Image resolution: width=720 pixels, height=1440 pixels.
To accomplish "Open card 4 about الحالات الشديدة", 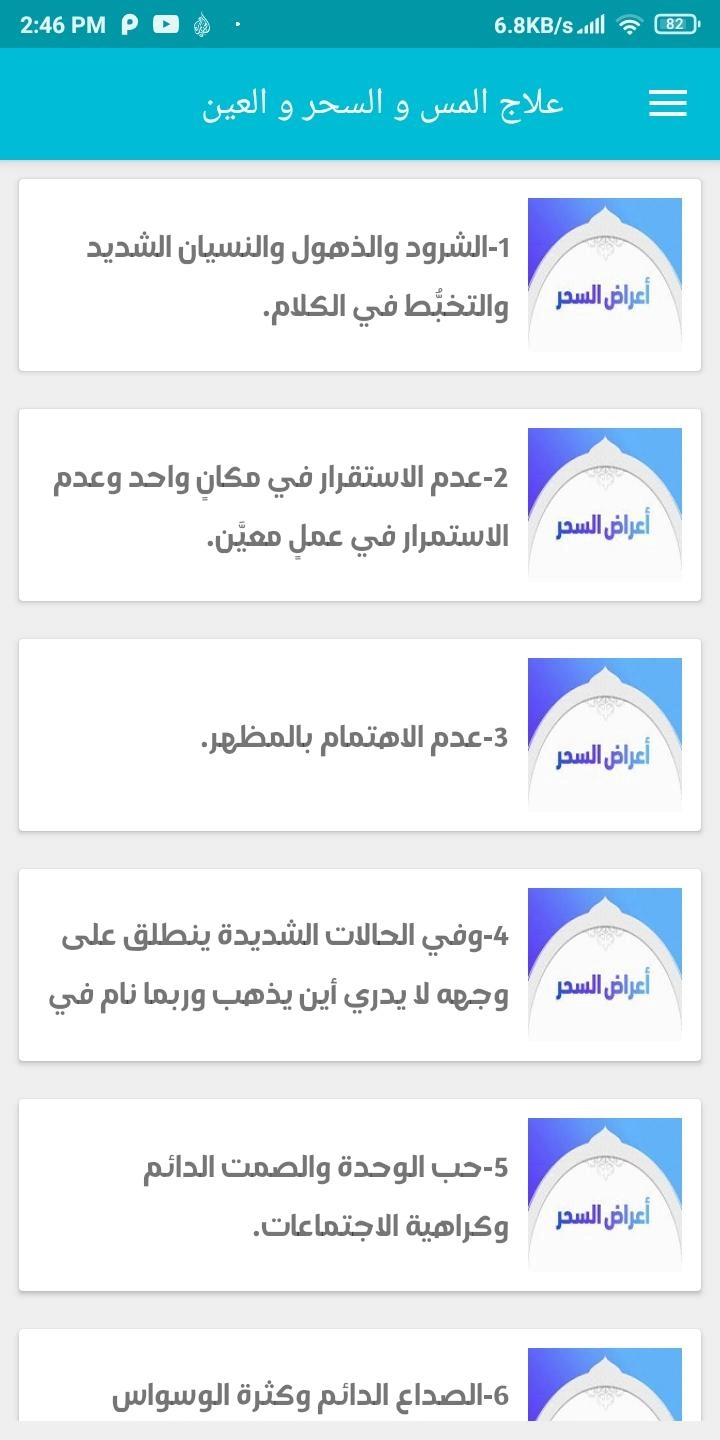I will click(360, 965).
